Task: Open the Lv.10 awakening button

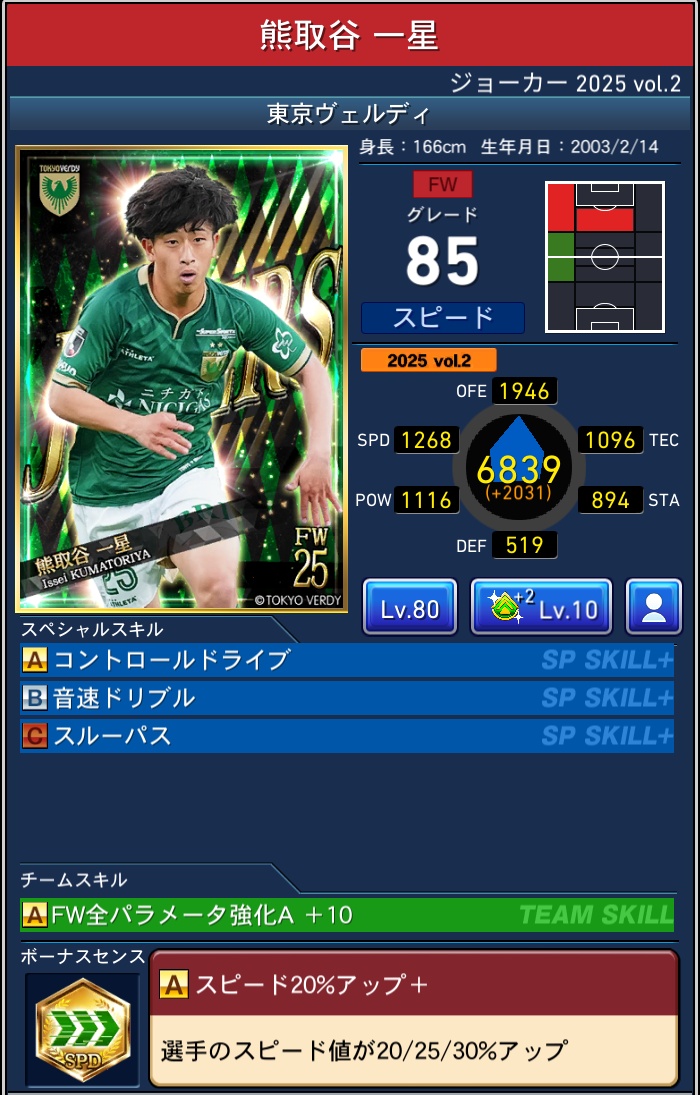Action: click(x=540, y=607)
